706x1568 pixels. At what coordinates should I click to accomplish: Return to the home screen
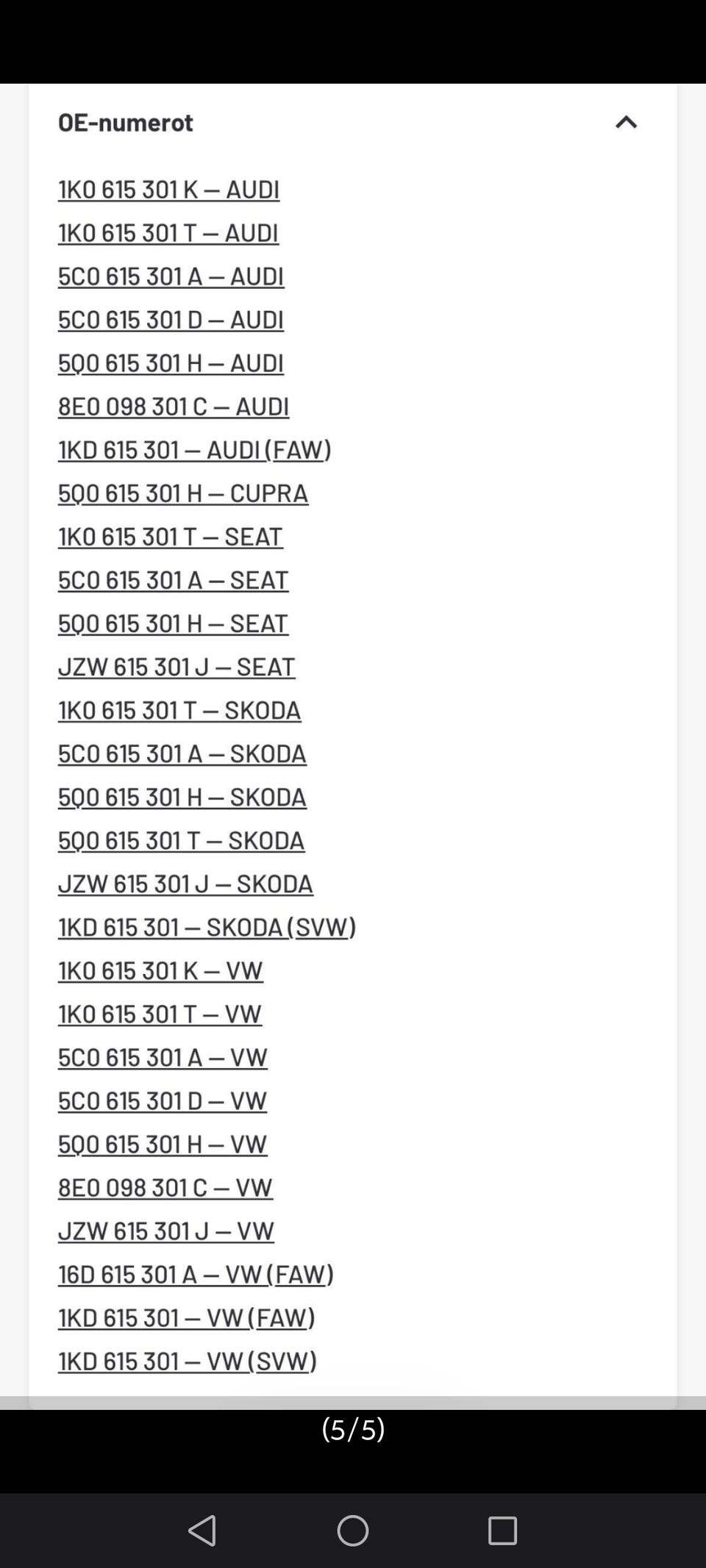353,1531
